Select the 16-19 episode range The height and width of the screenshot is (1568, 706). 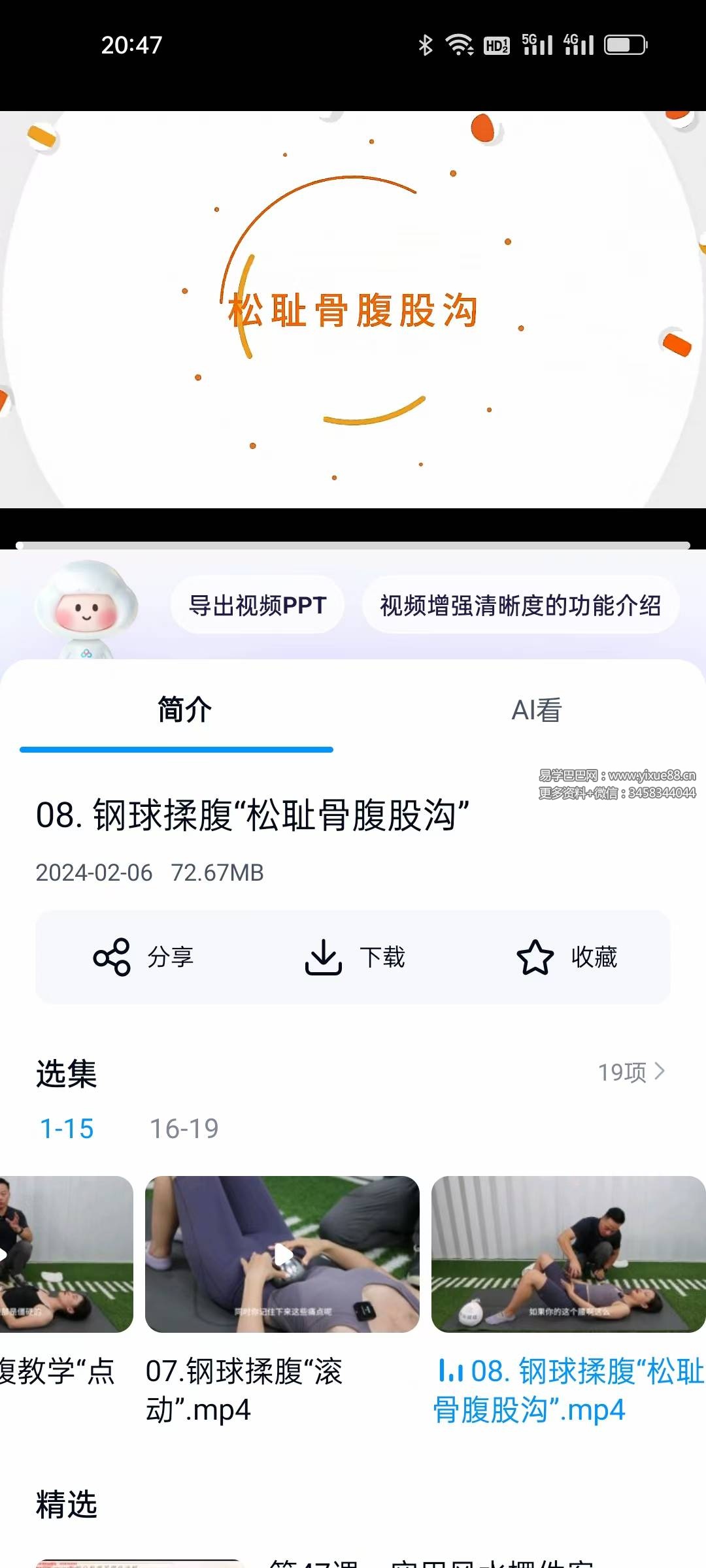[x=184, y=1128]
